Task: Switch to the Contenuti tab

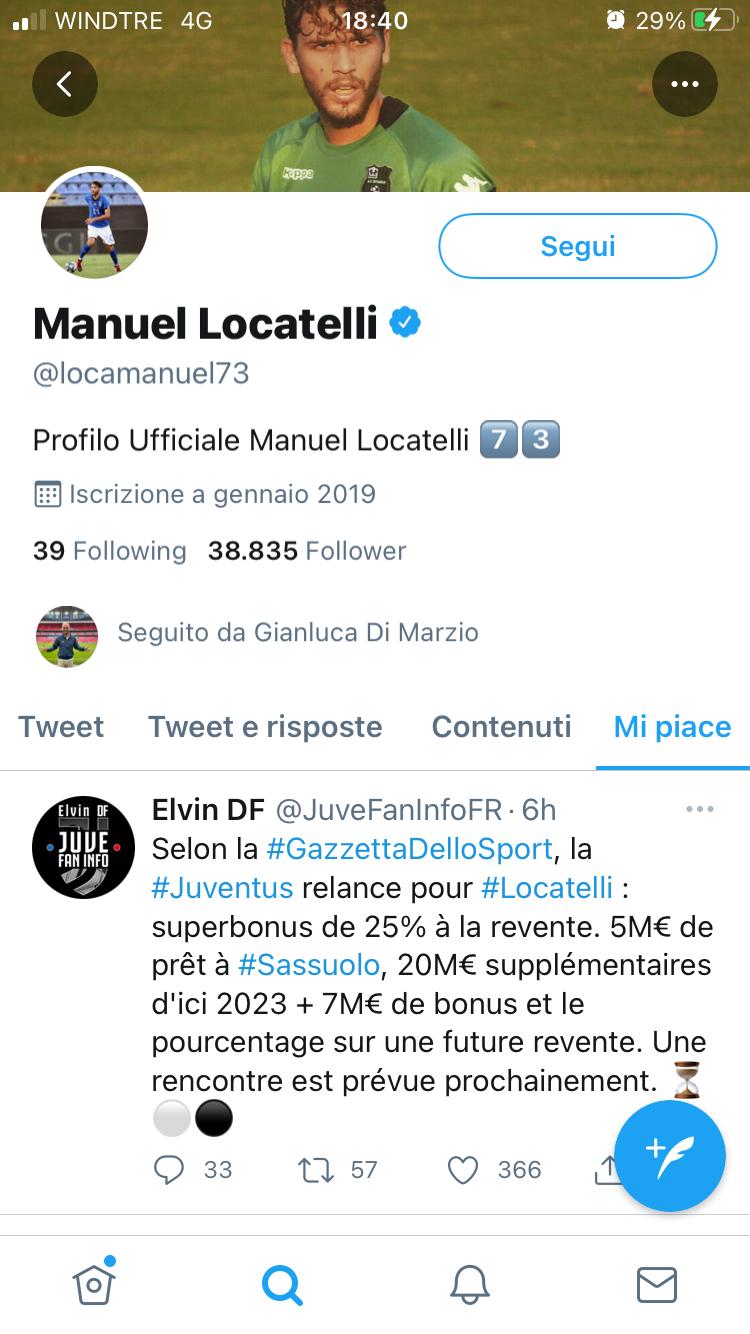Action: pyautogui.click(x=501, y=727)
